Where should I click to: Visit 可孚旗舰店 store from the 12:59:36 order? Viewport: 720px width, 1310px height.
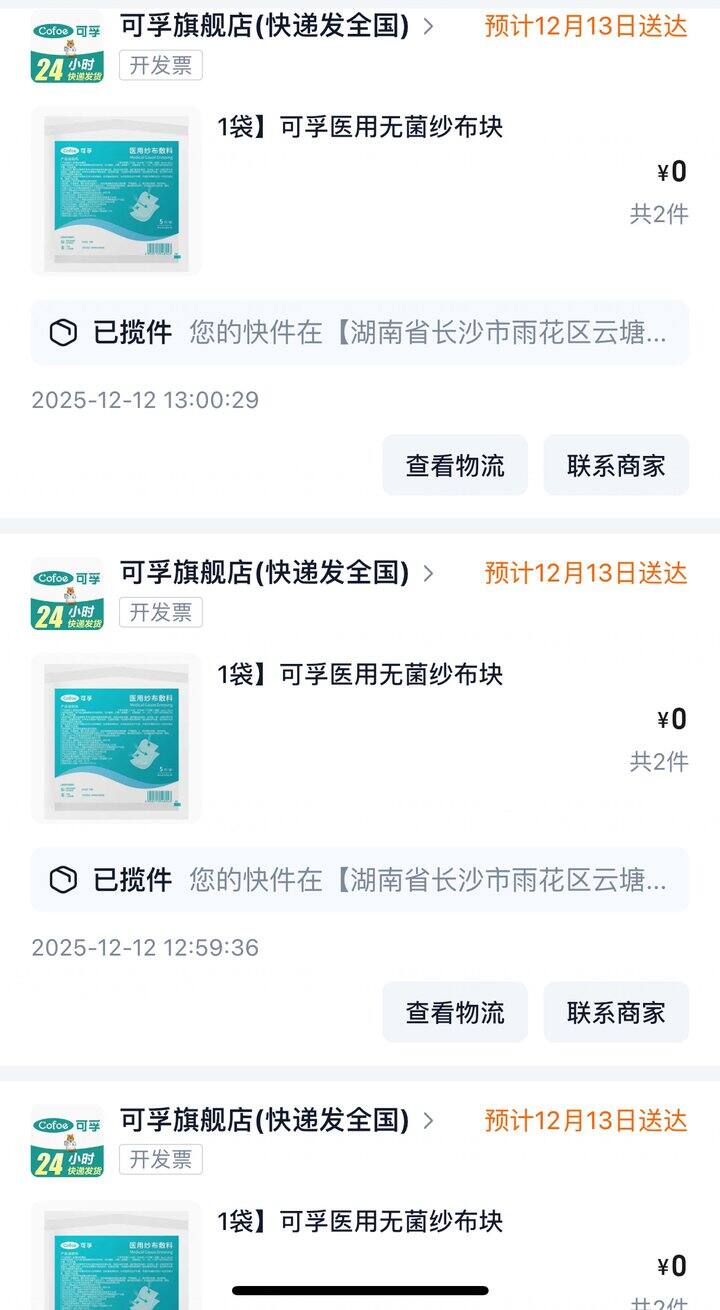[265, 573]
